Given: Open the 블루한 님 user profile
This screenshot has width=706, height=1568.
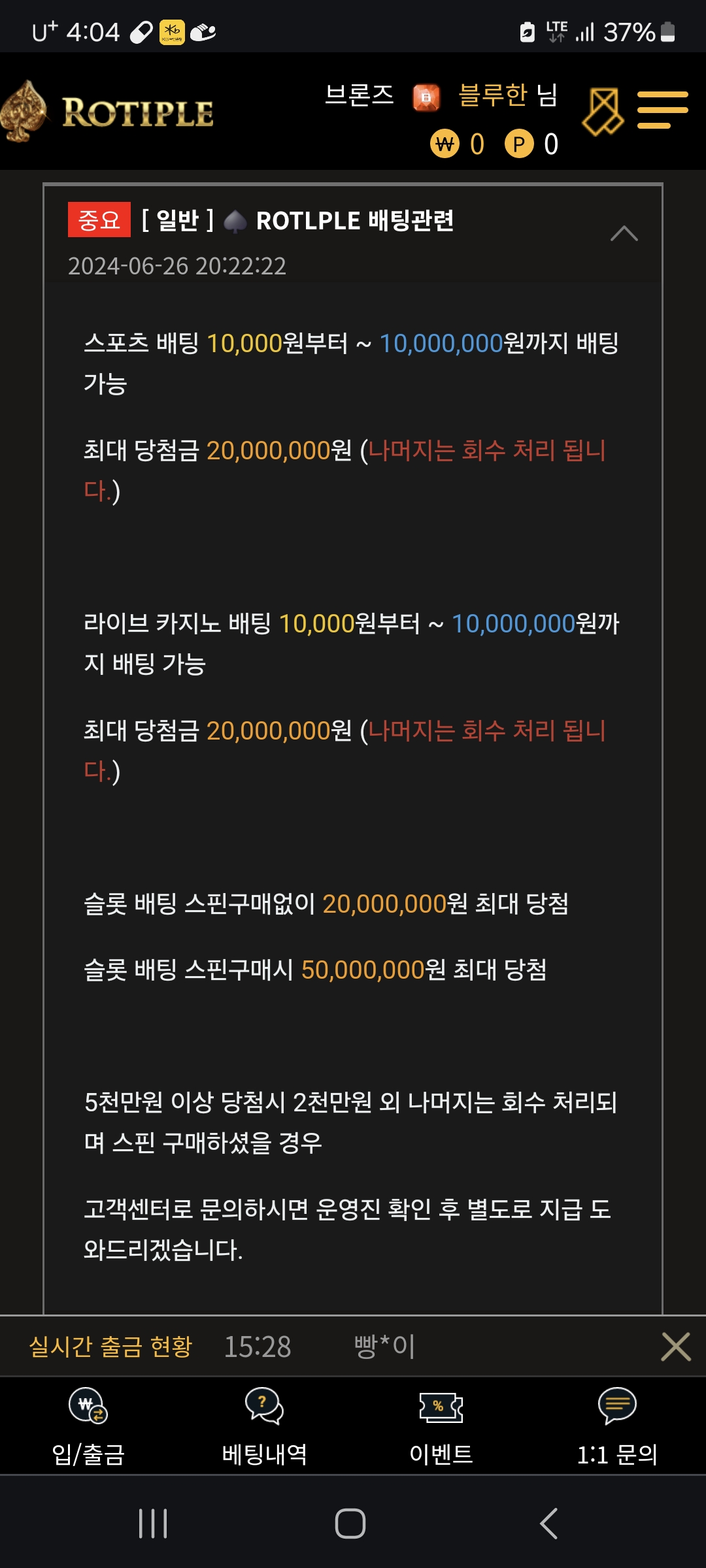Looking at the screenshot, I should click(507, 95).
